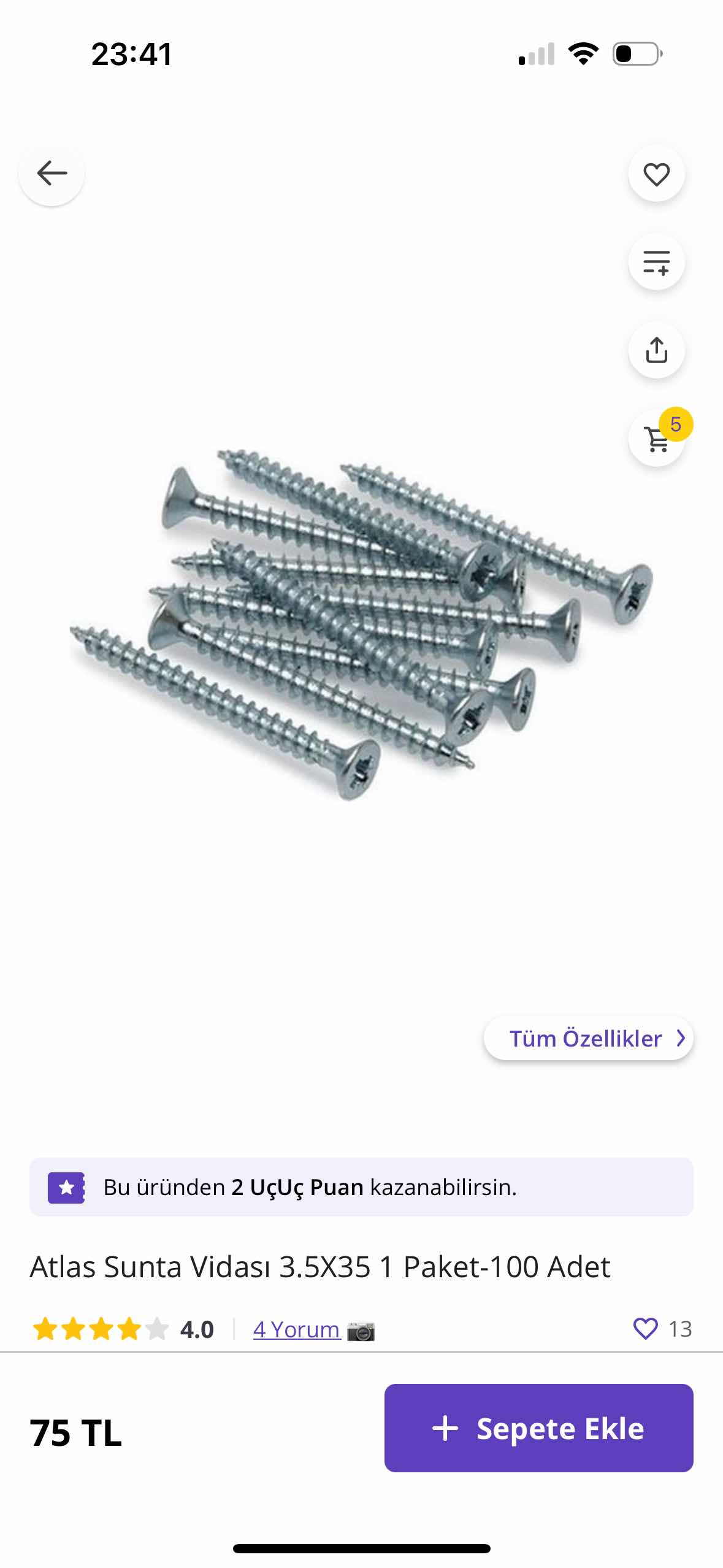Open the shopping cart with 5 items

pyautogui.click(x=656, y=439)
